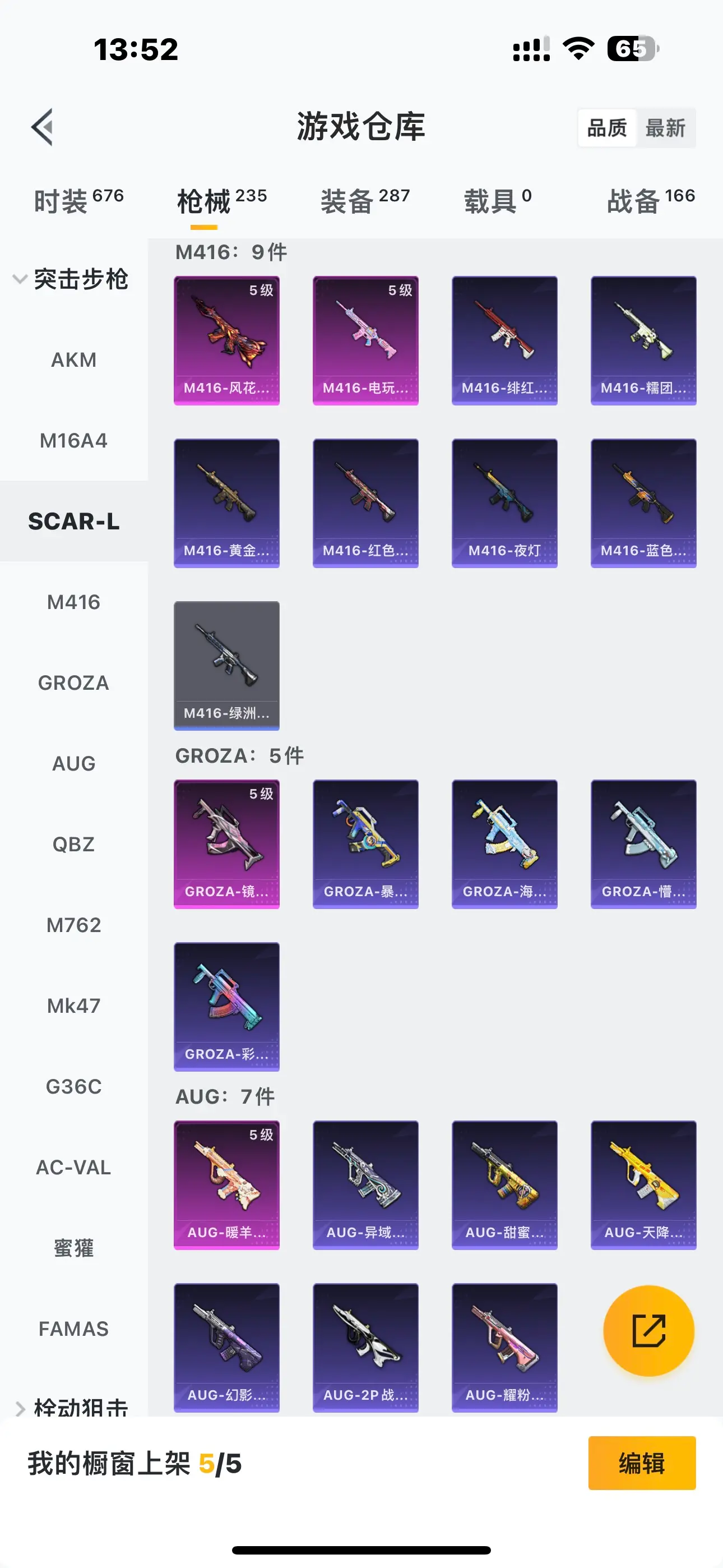Open the M416-风花 skin tile
The width and height of the screenshot is (723, 1568).
pos(226,340)
